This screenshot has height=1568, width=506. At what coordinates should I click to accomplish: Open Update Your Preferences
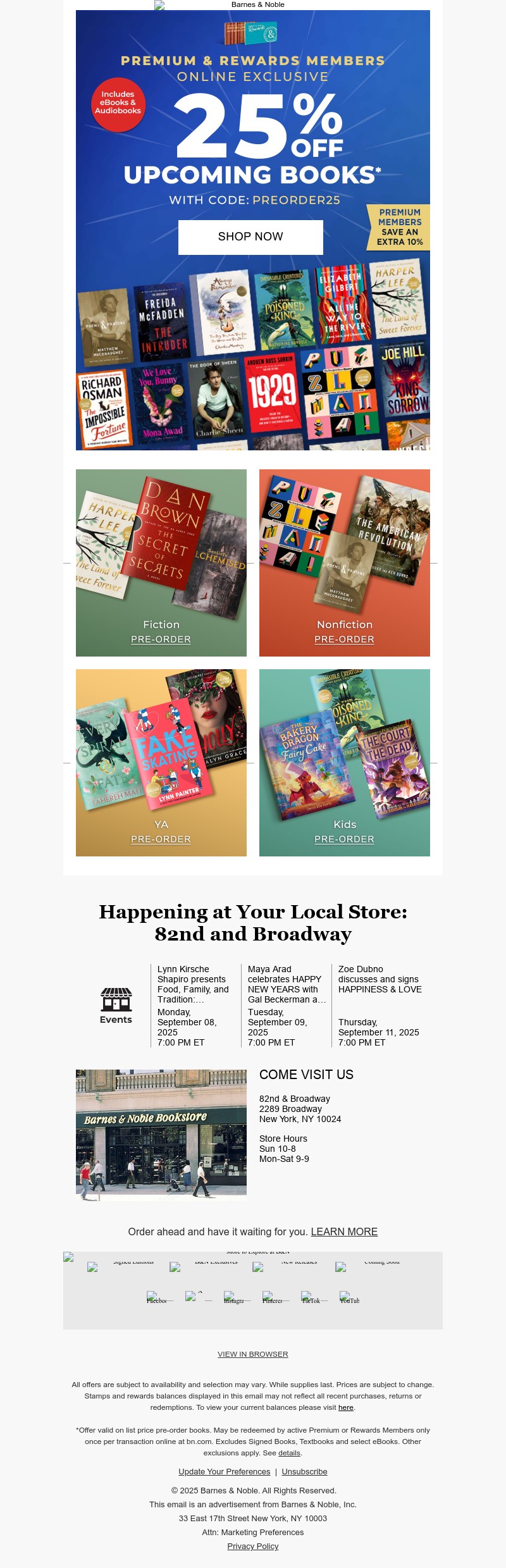point(224,1472)
